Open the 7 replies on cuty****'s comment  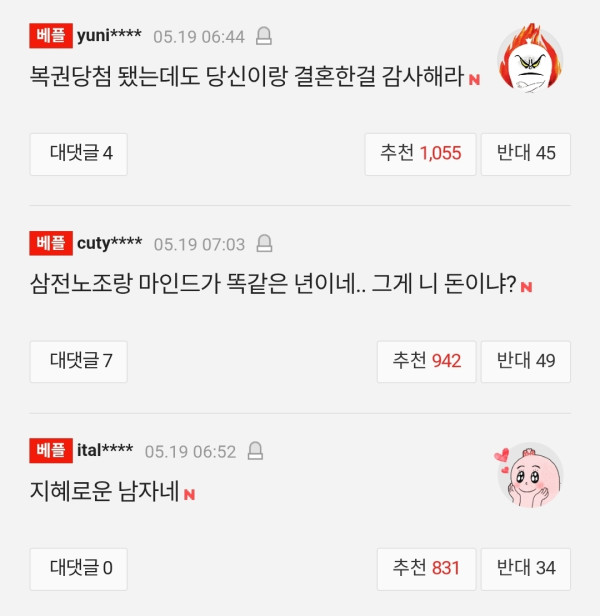[x=79, y=361]
